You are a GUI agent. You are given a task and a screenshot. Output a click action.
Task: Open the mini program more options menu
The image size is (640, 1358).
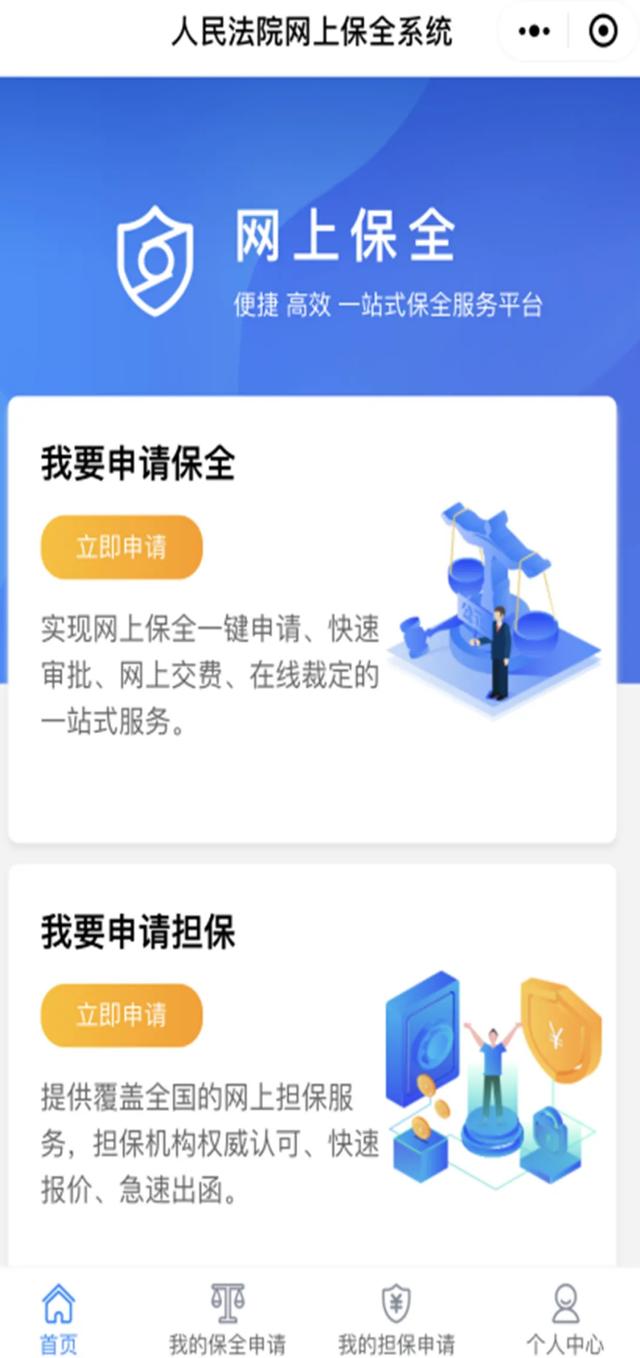click(x=535, y=32)
